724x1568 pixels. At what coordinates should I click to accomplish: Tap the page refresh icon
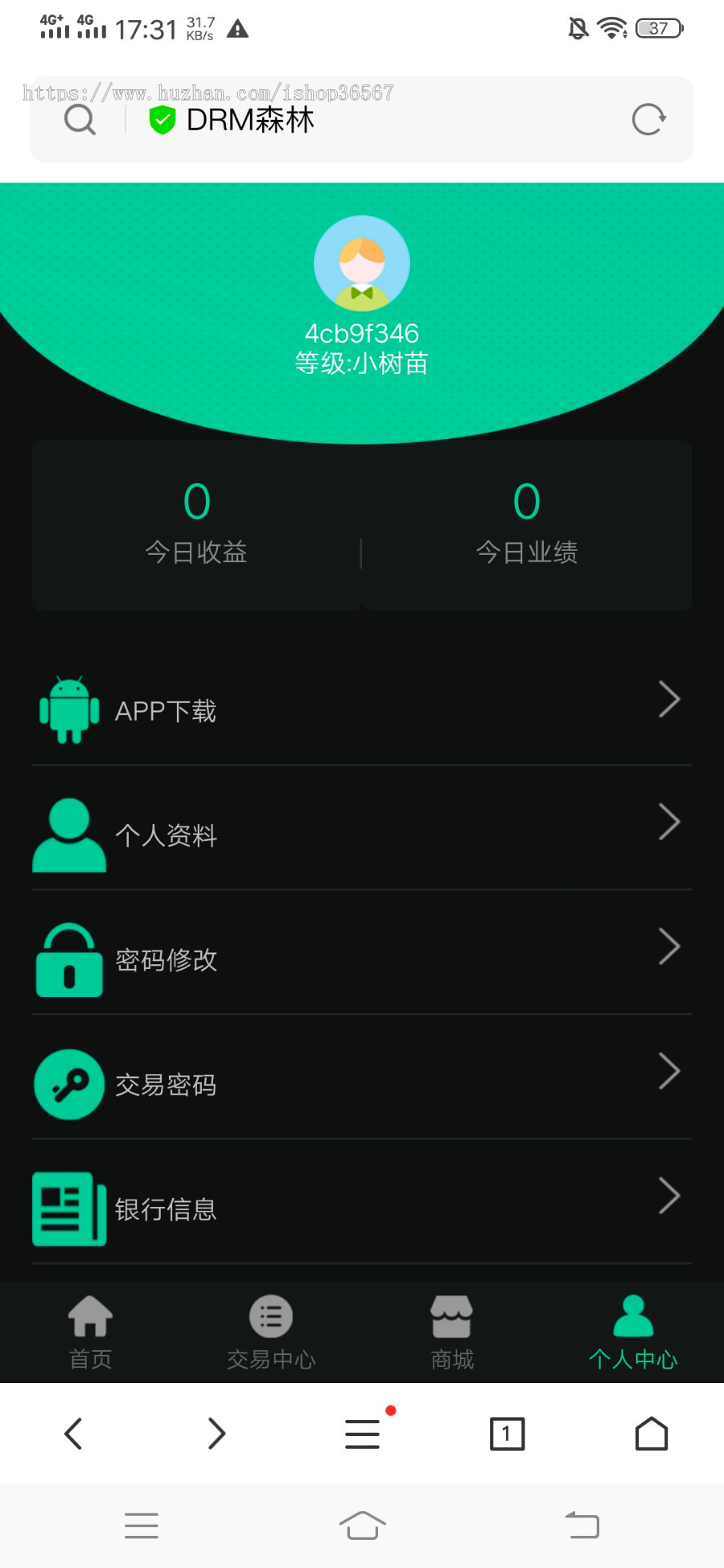648,119
